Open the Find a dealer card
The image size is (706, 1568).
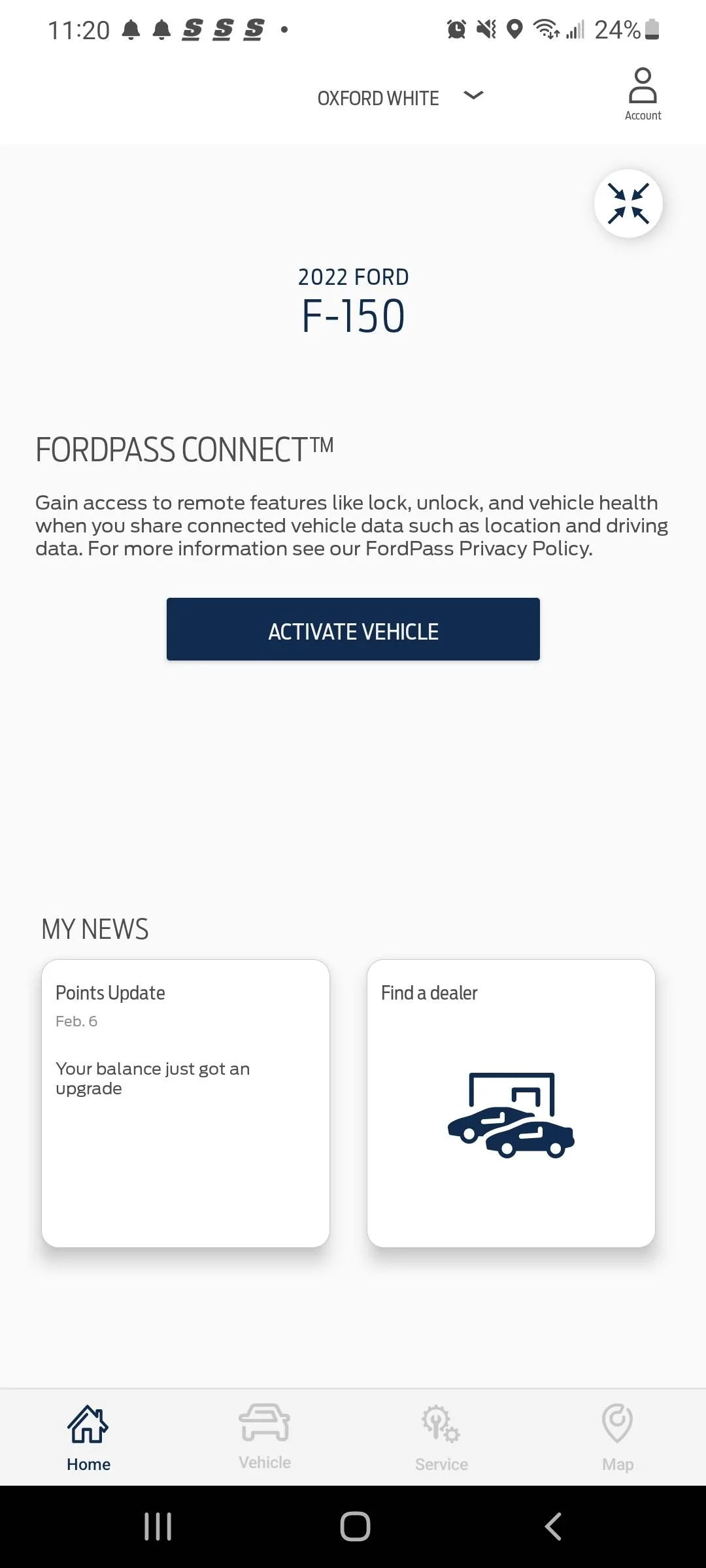511,1103
